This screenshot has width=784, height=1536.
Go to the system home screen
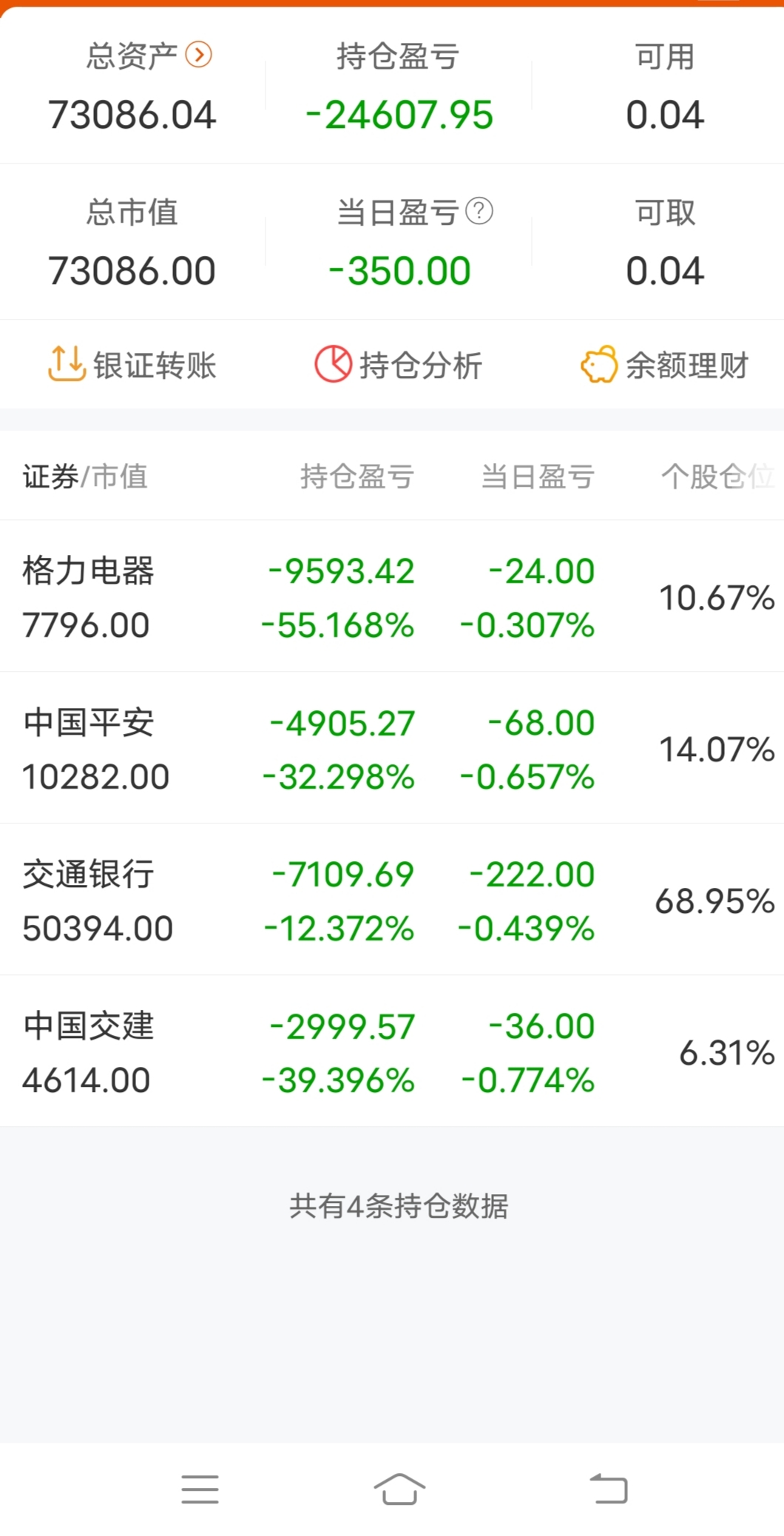click(x=399, y=1488)
